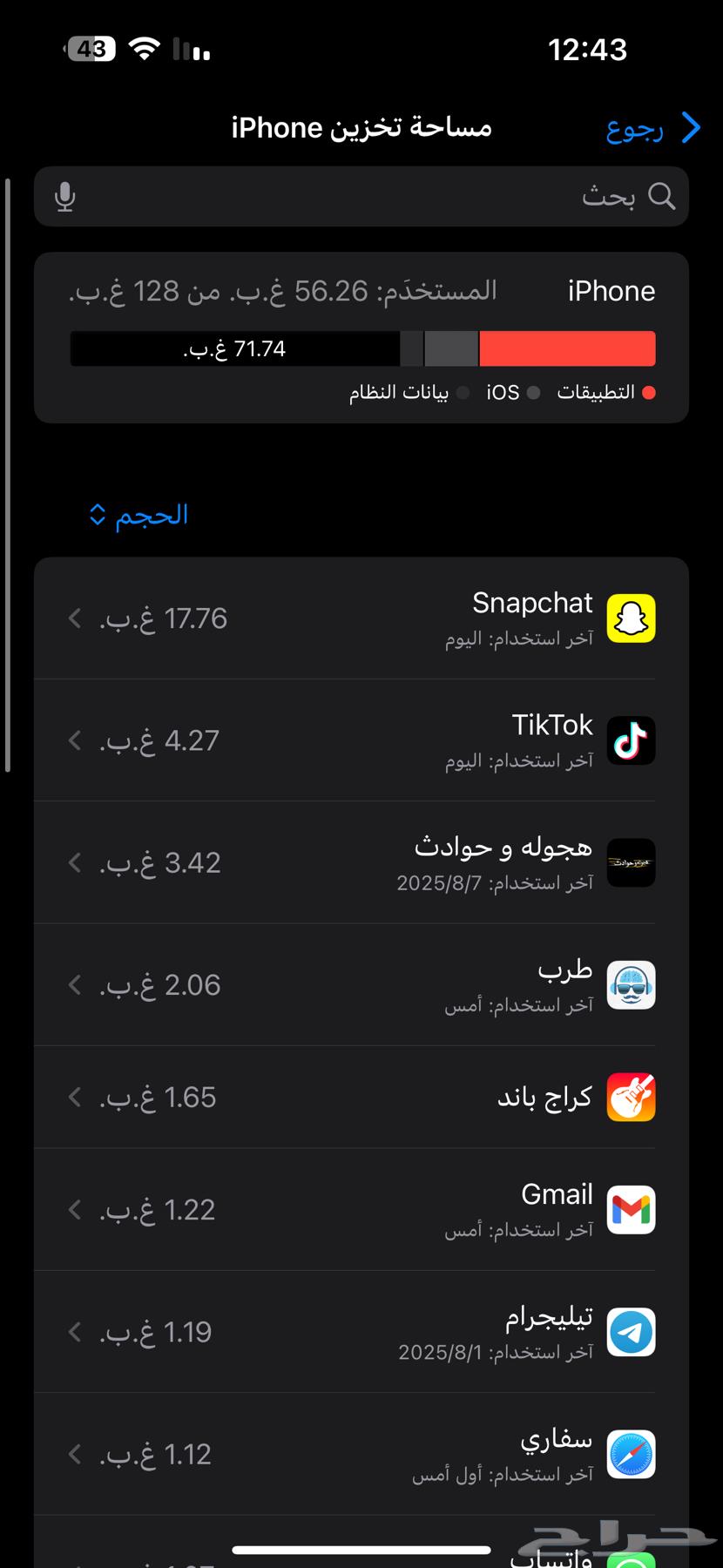Open the Snapchat app icon
Screen dimensions: 723x1568
[x=630, y=618]
